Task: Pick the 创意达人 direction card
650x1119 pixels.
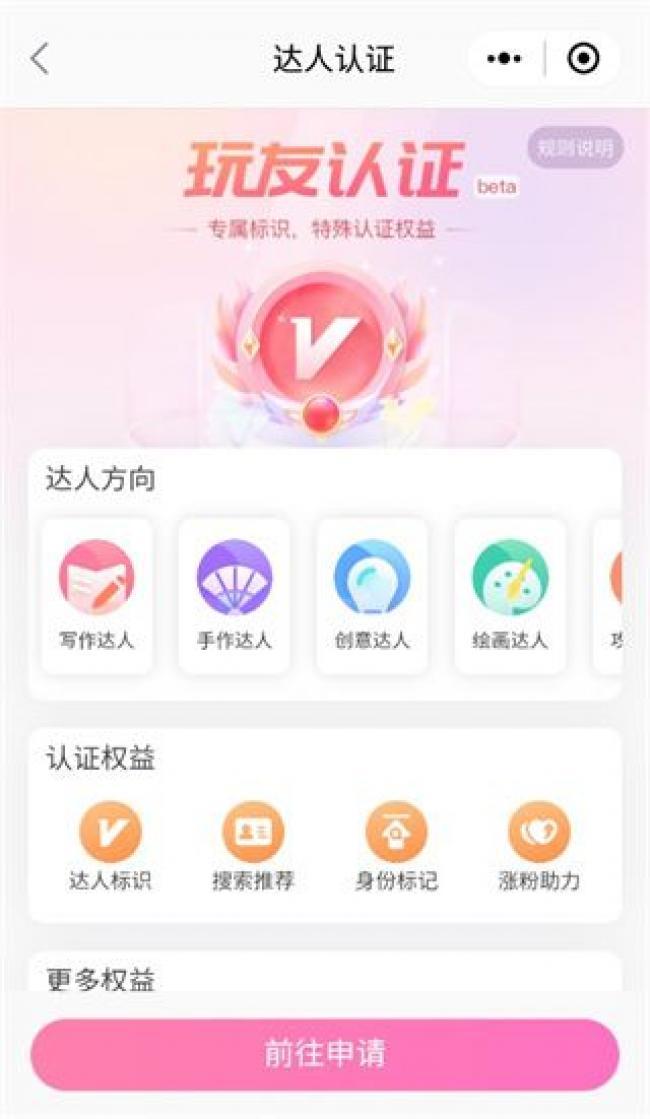Action: pos(372,595)
